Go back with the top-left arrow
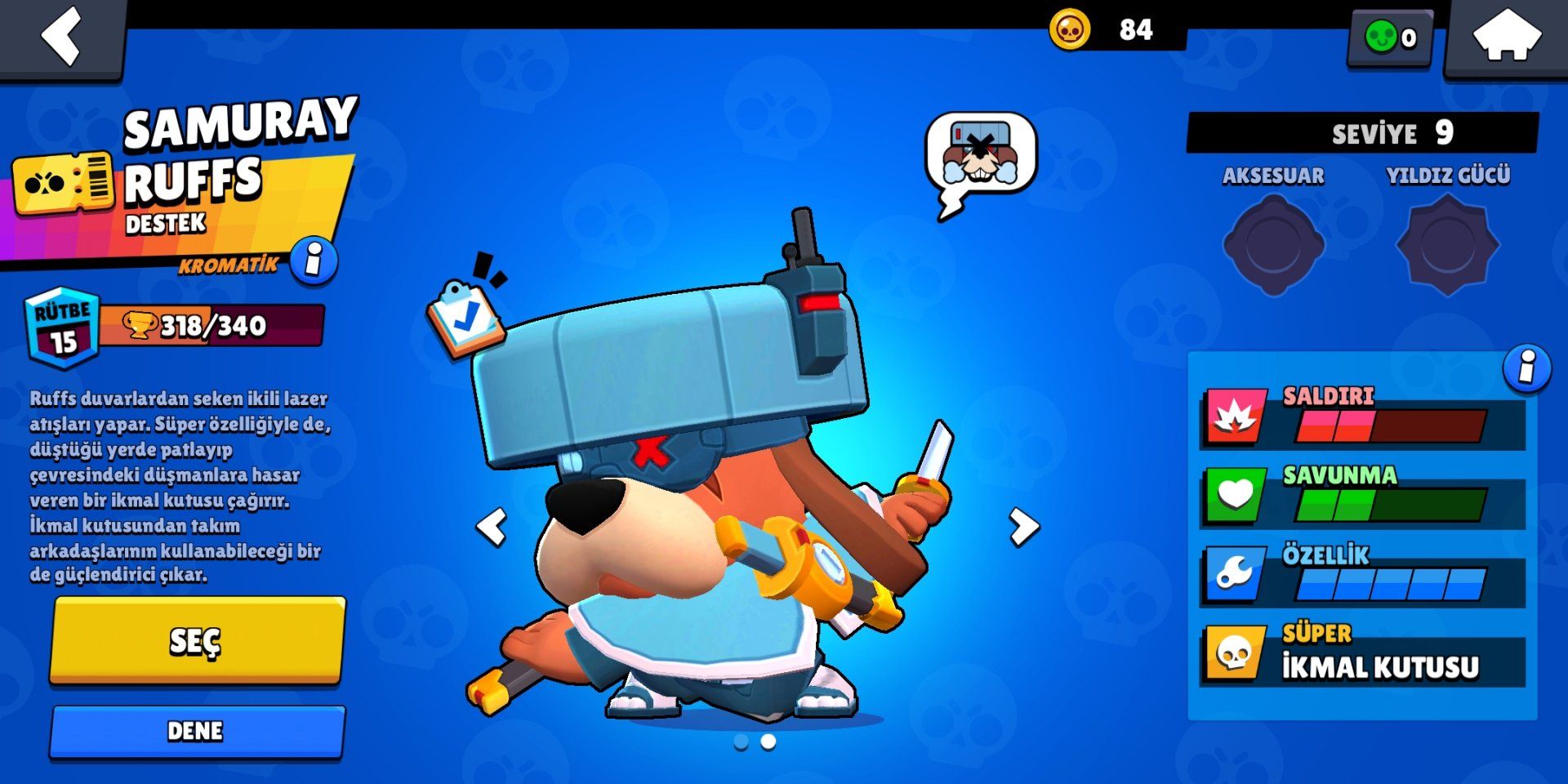The height and width of the screenshot is (784, 1568). [x=62, y=36]
